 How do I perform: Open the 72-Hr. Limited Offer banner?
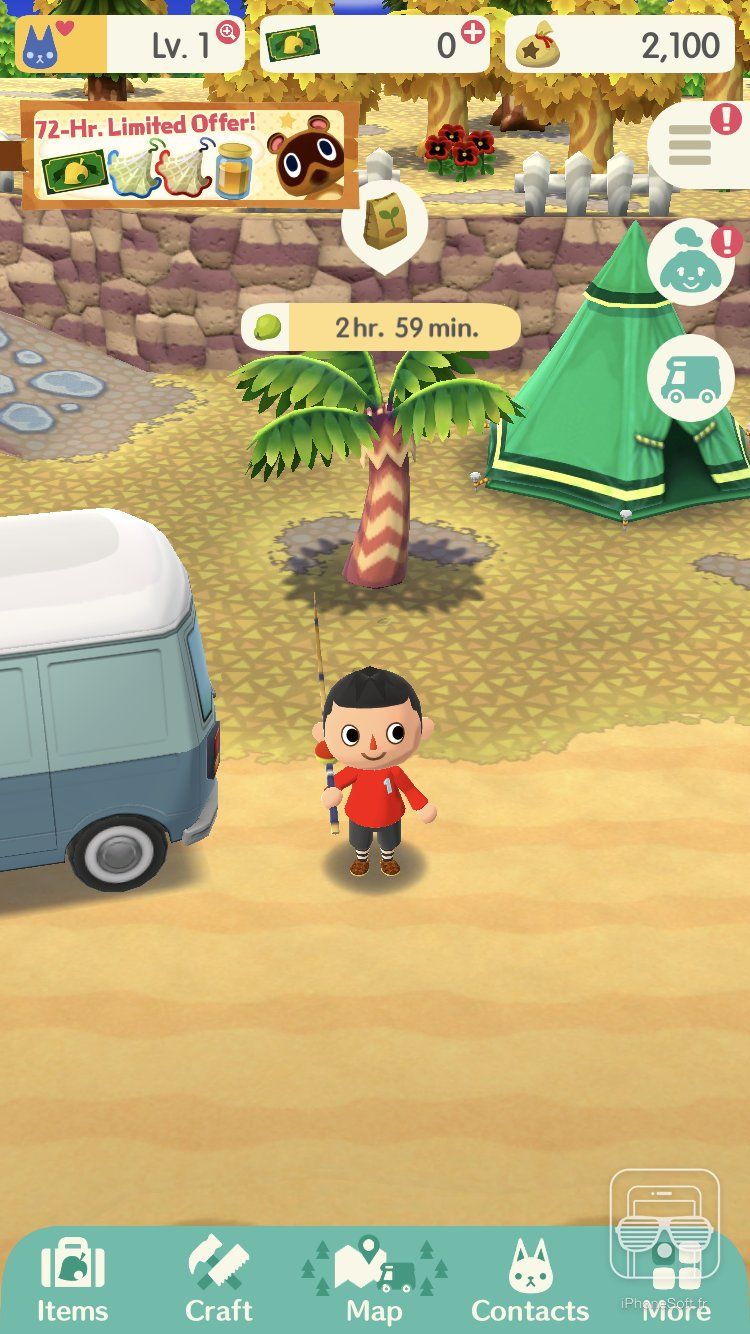tap(190, 155)
